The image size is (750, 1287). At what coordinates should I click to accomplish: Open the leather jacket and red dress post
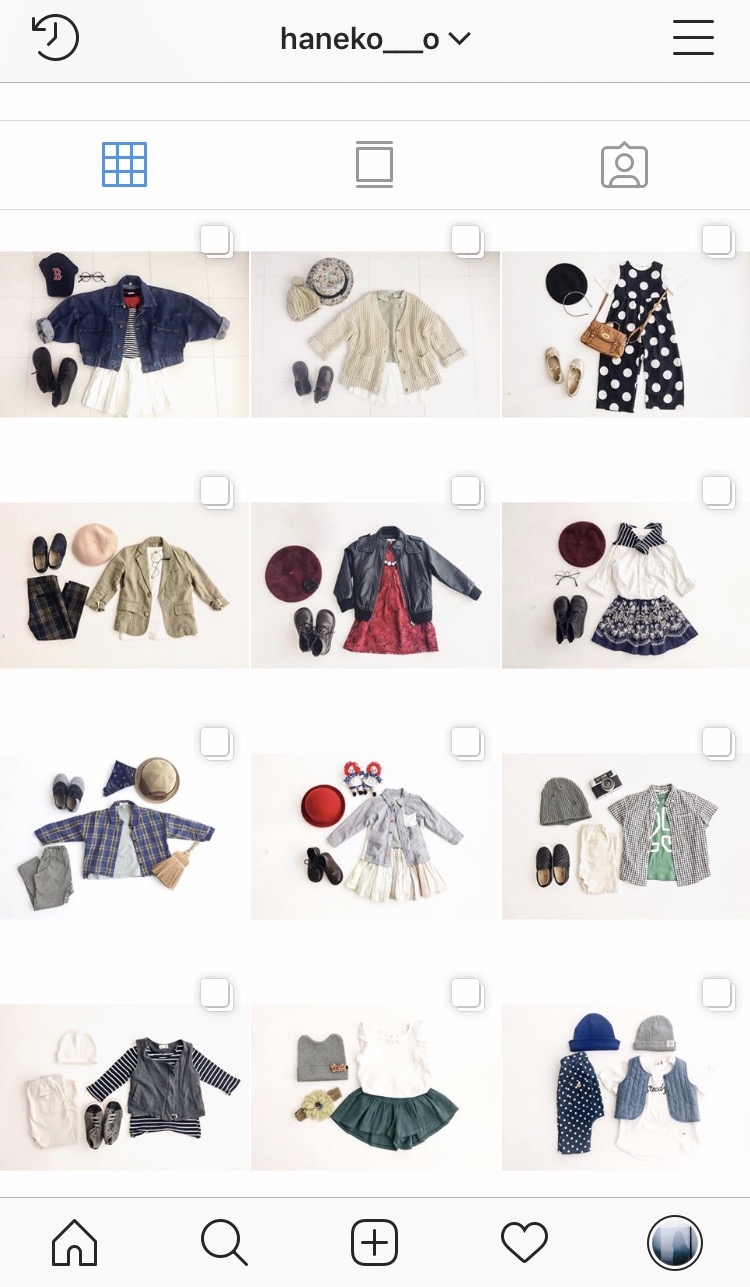pyautogui.click(x=375, y=584)
